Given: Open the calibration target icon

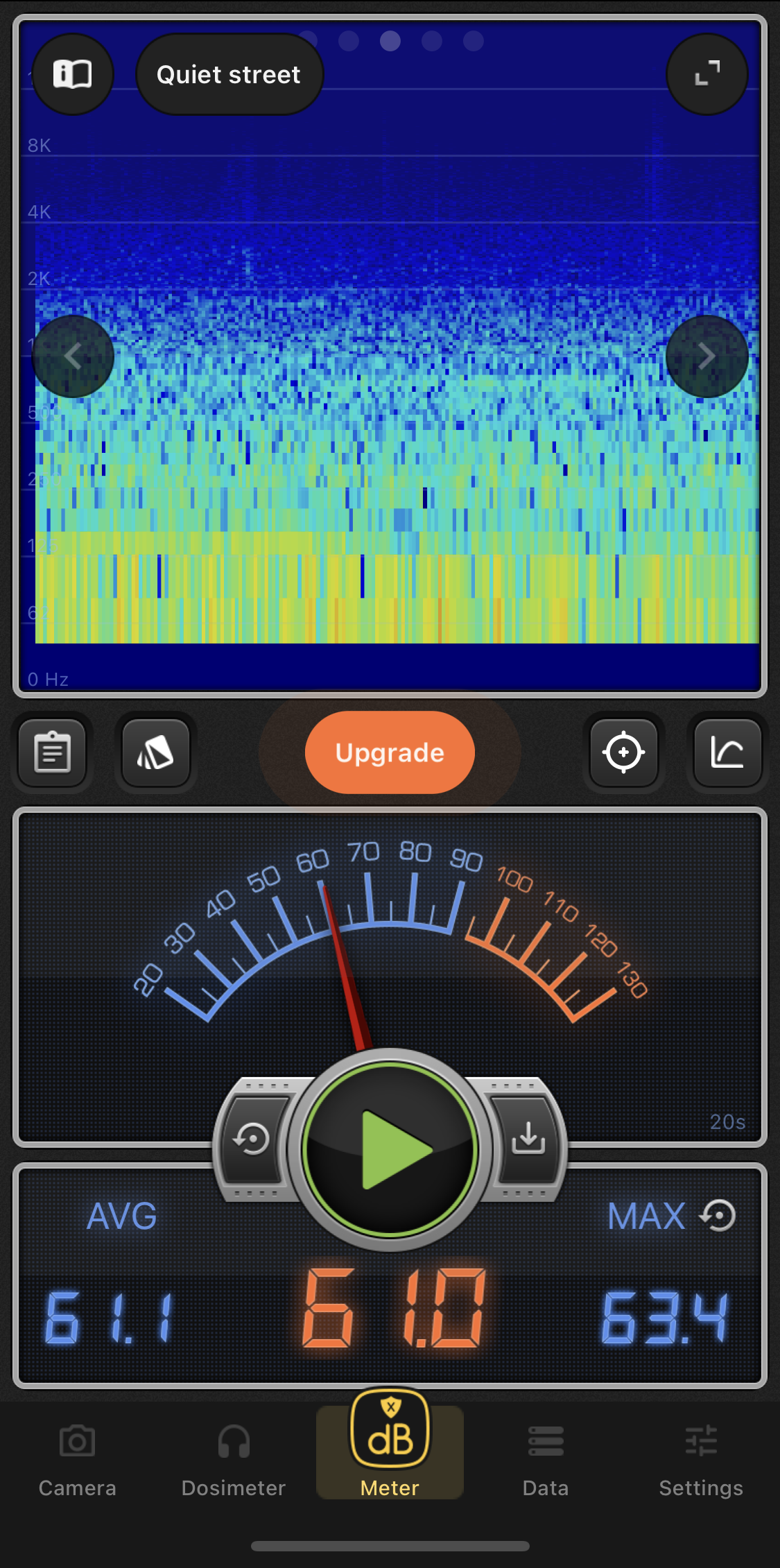Looking at the screenshot, I should pyautogui.click(x=623, y=752).
